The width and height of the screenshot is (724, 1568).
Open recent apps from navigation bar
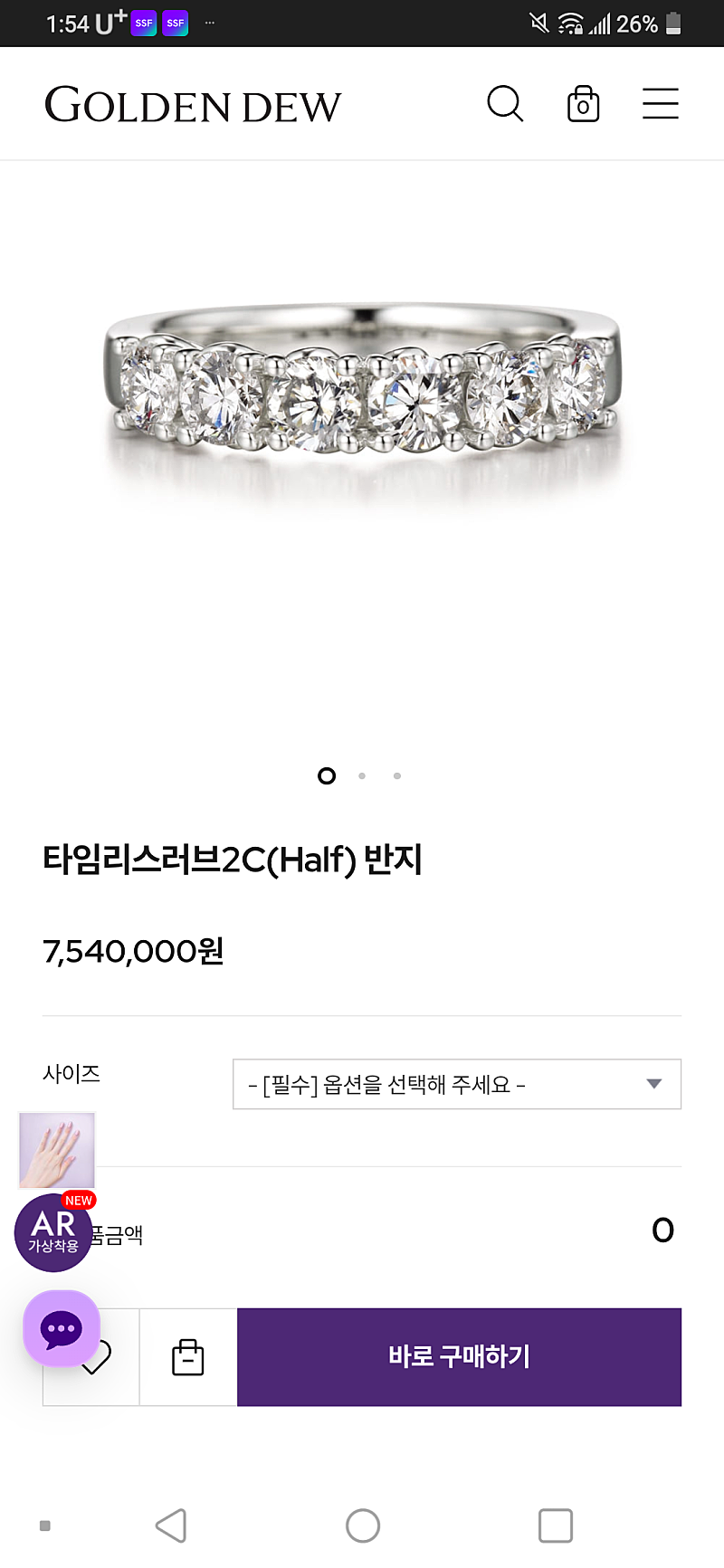click(x=556, y=1525)
